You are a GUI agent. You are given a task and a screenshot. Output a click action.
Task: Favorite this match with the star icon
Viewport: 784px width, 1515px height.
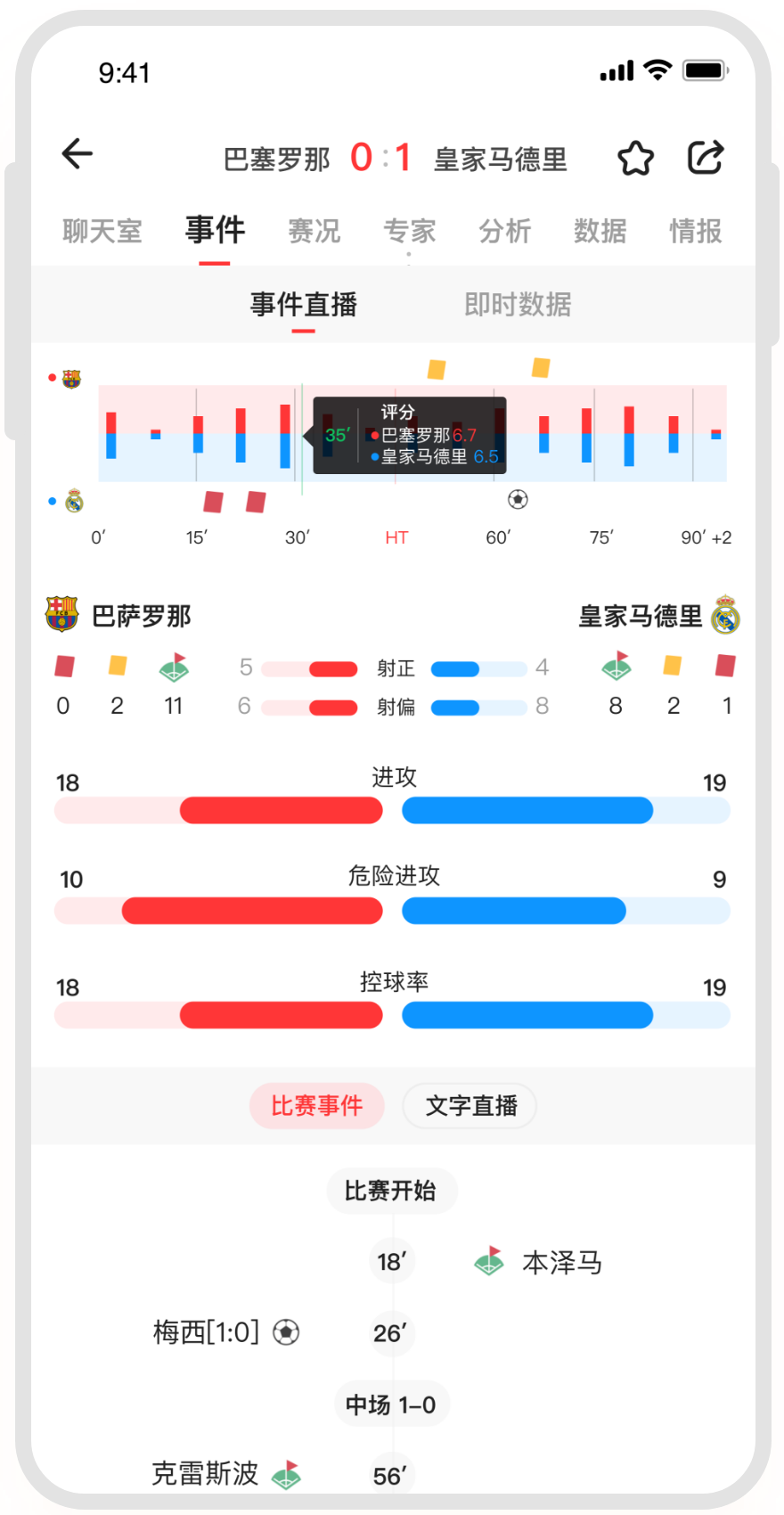tap(635, 159)
